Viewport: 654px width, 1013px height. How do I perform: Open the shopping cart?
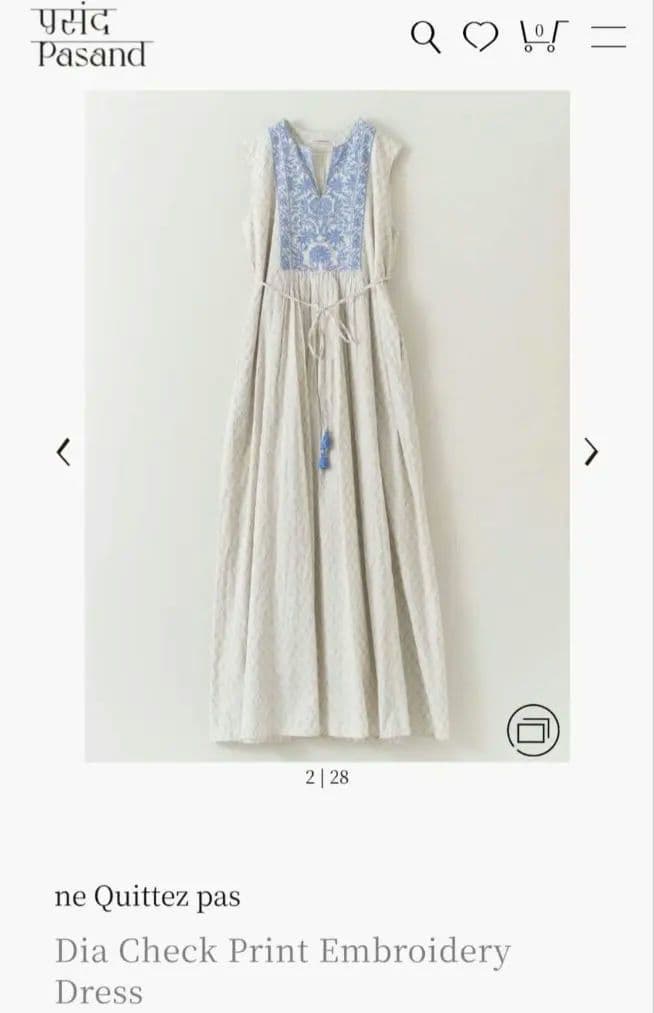click(543, 36)
